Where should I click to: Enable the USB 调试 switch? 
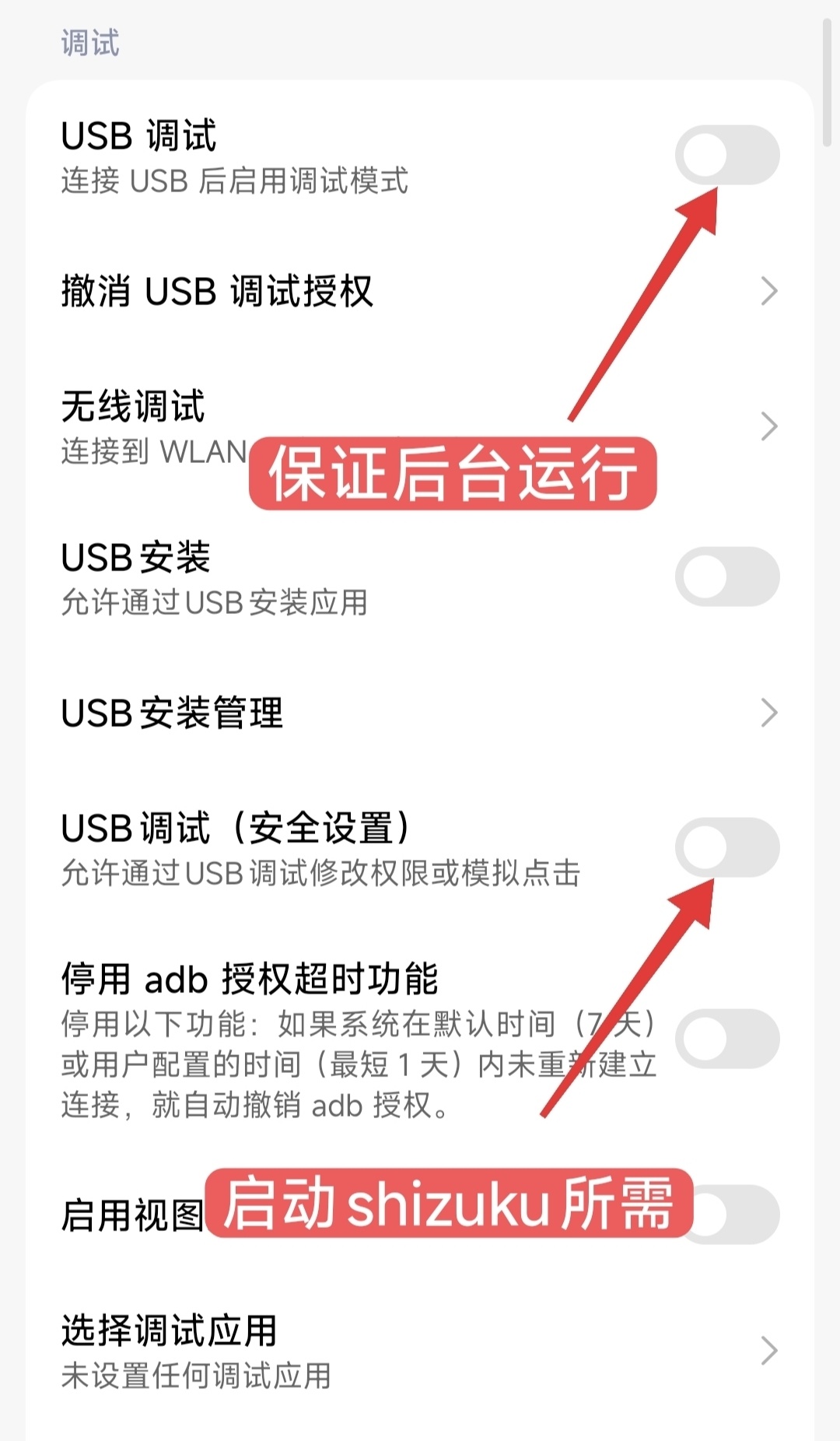click(x=726, y=155)
